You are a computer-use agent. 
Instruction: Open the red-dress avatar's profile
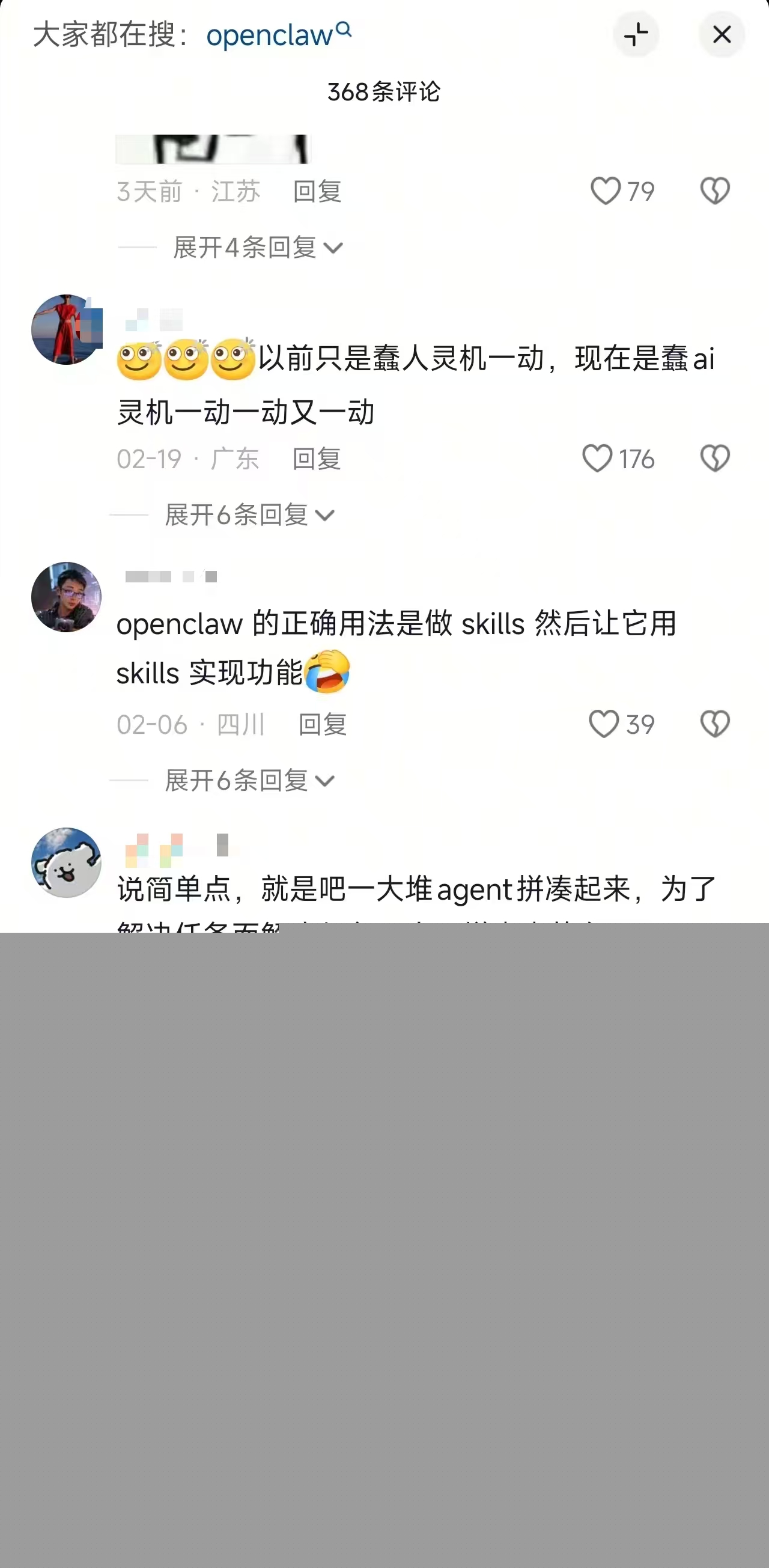66,330
